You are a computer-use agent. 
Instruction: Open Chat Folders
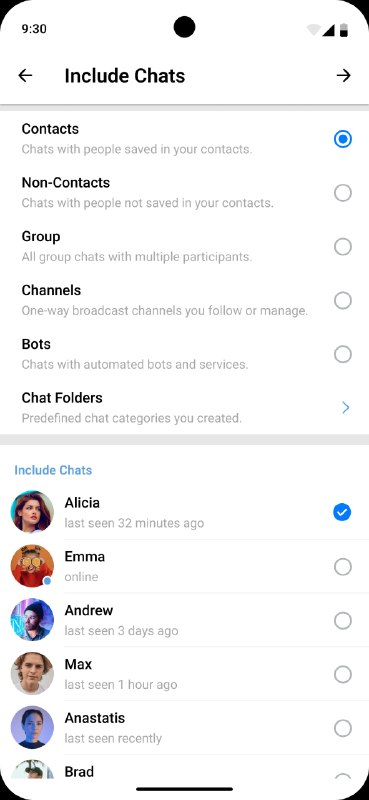click(x=184, y=408)
